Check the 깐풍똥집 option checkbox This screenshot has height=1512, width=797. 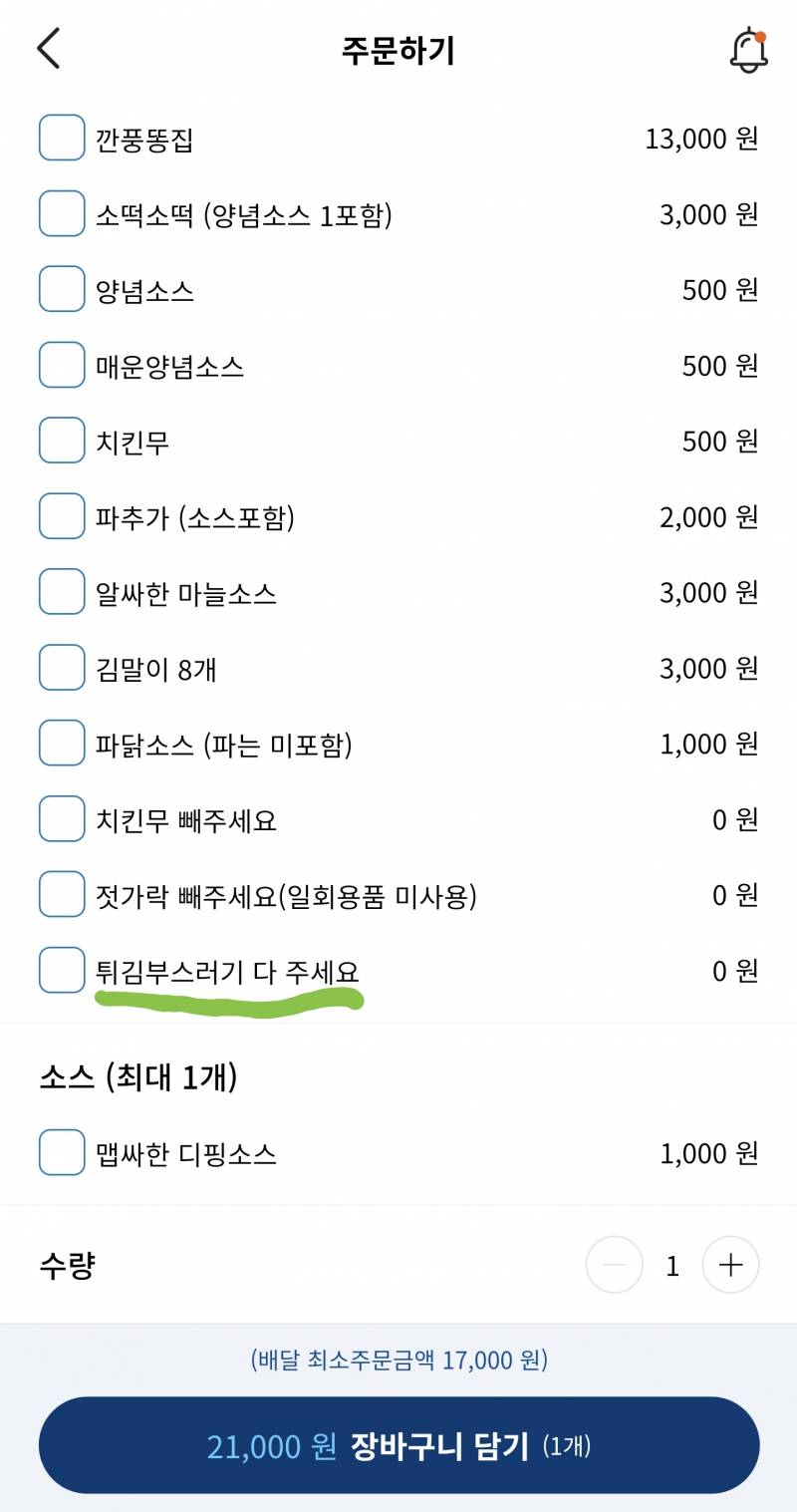[x=61, y=138]
